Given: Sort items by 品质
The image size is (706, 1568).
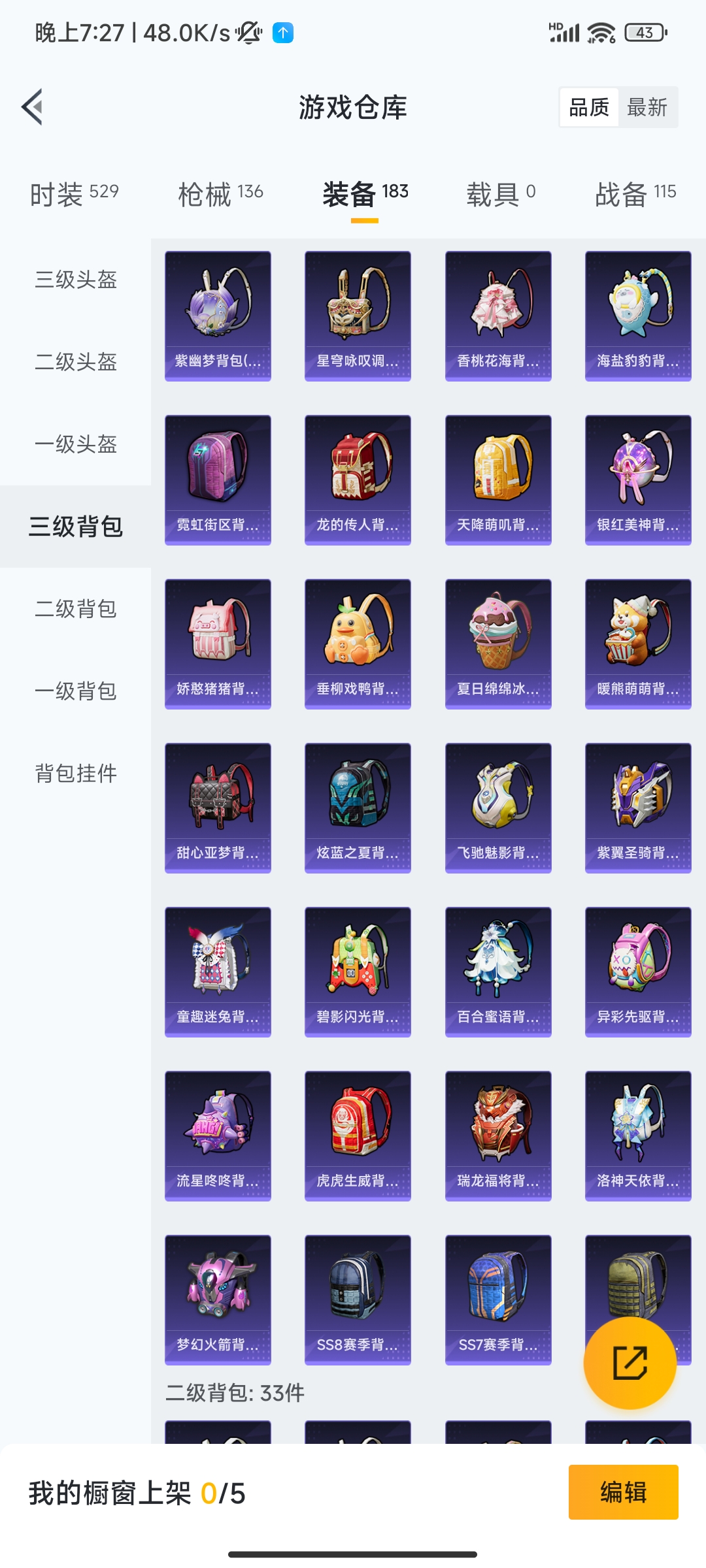Looking at the screenshot, I should 589,107.
